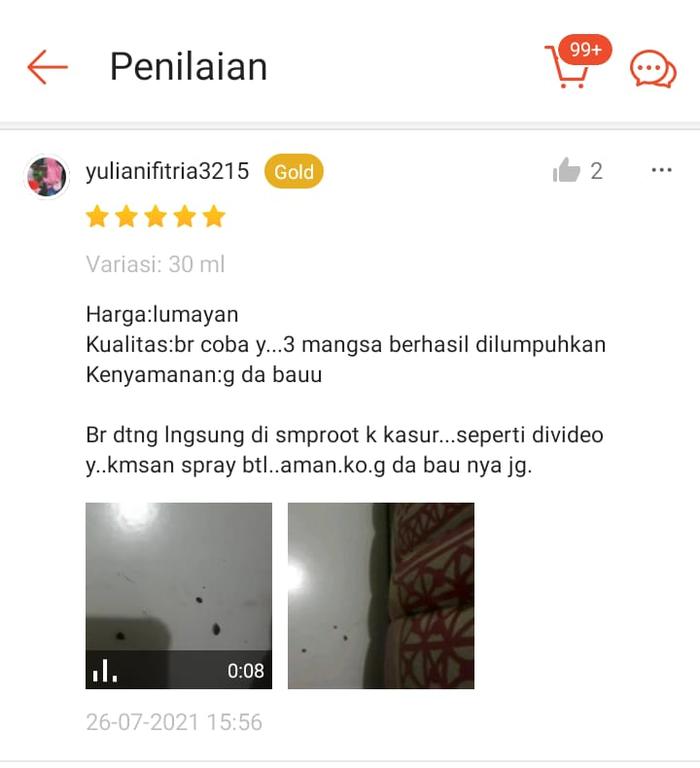Open more options for this review

661,171
